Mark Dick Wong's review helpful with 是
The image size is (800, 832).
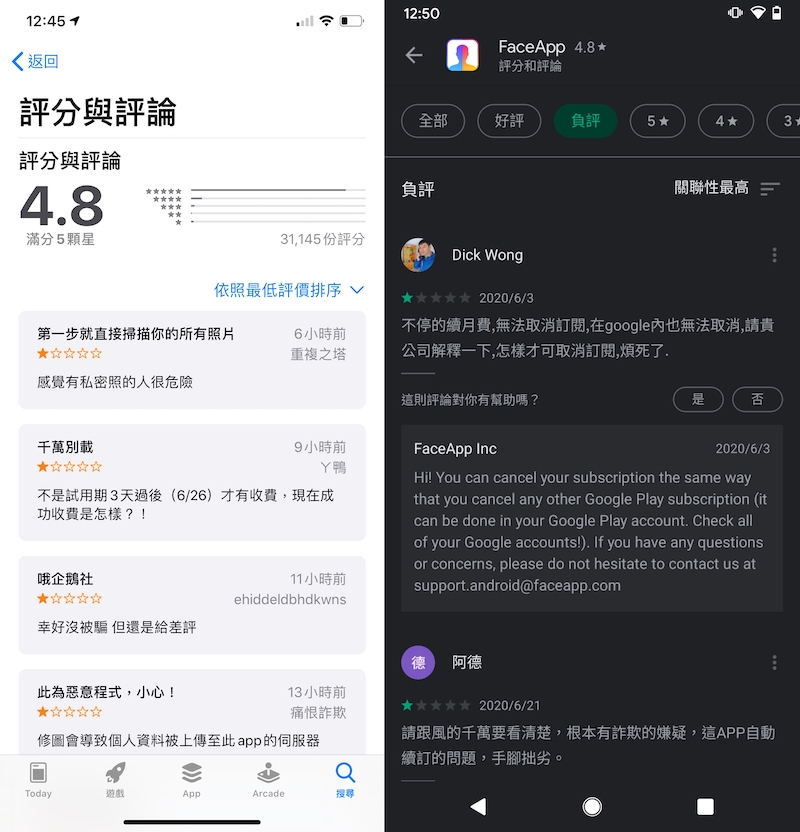[698, 399]
